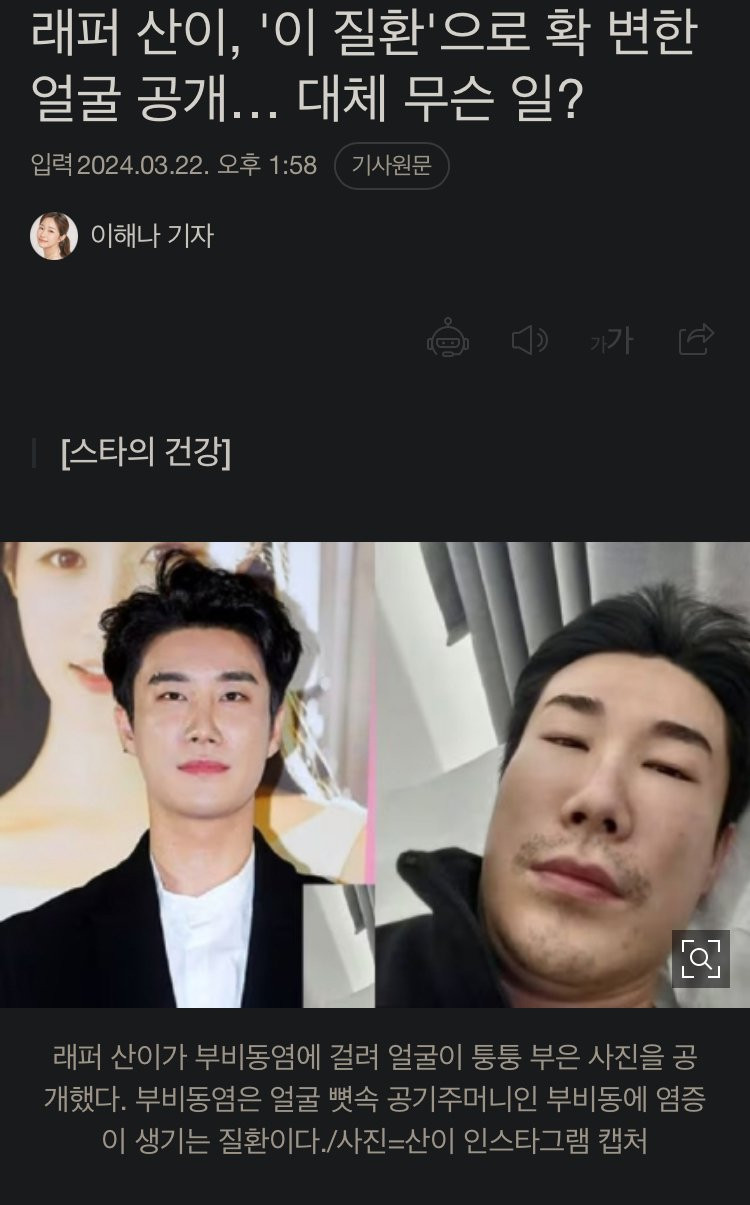The image size is (750, 1205).
Task: Enlarge the article photo with the magnifier icon
Action: click(700, 959)
